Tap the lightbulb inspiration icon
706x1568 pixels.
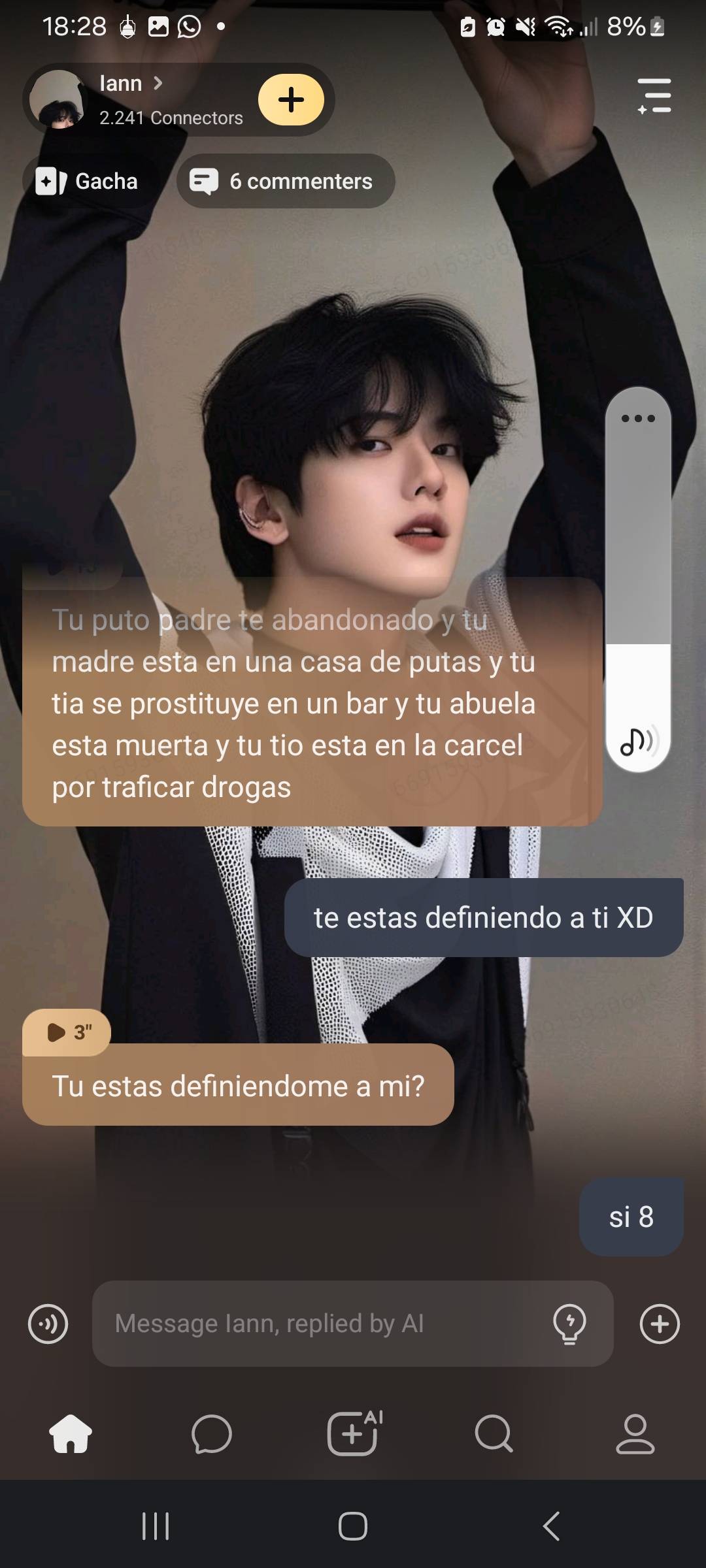tap(569, 1324)
